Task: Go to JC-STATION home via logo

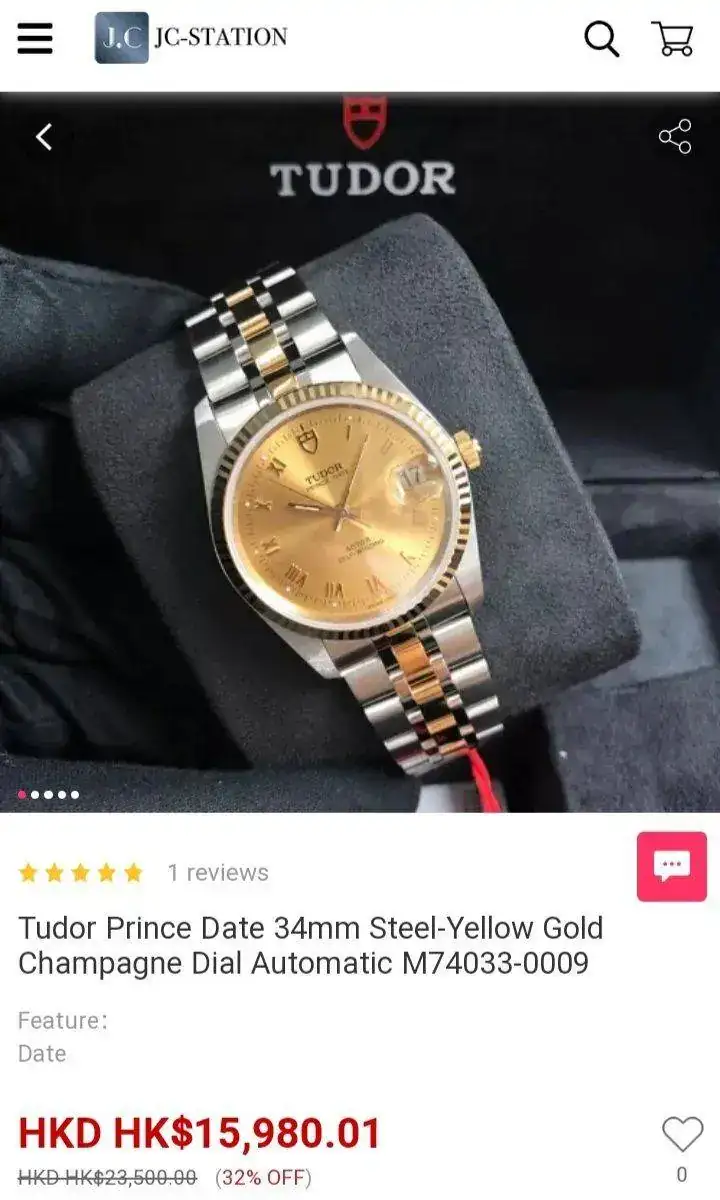Action: (x=191, y=38)
